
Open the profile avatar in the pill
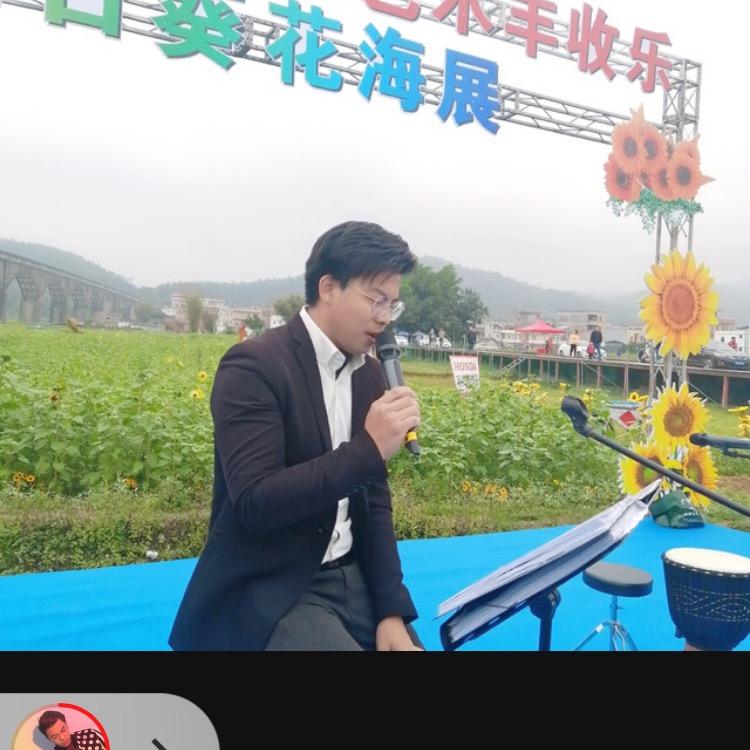click(62, 730)
